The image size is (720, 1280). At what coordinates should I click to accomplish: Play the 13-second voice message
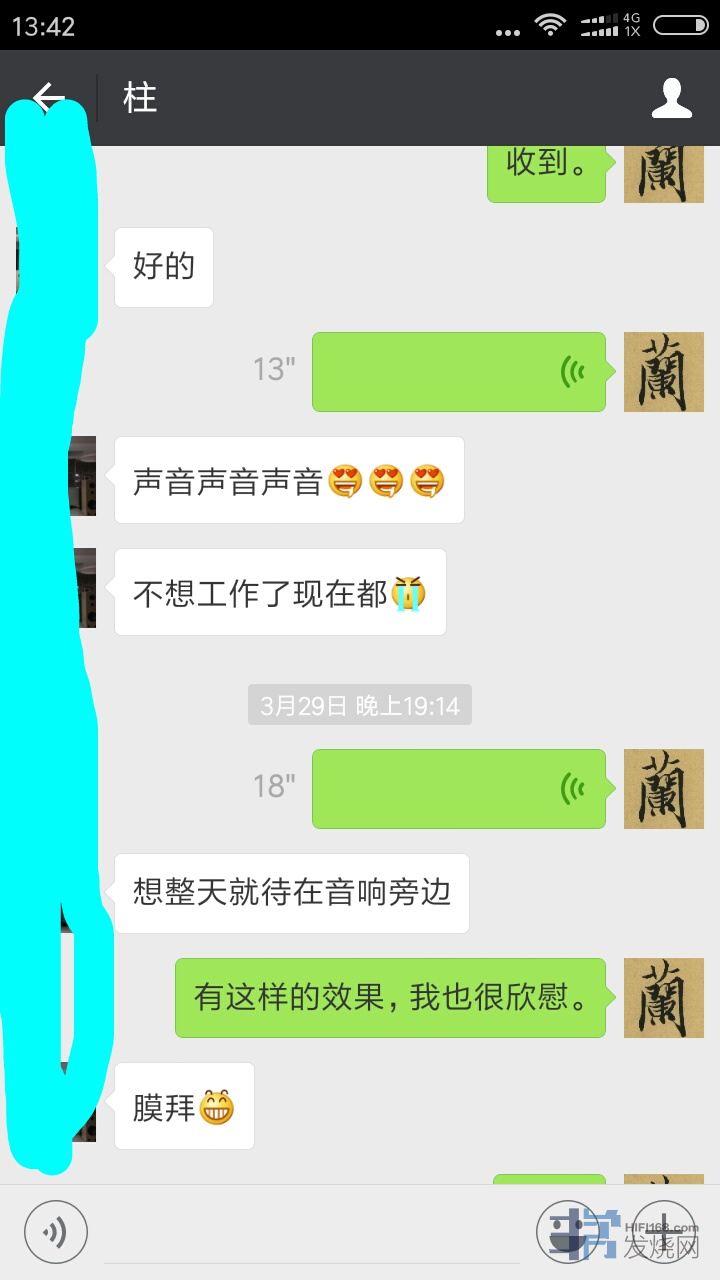458,372
